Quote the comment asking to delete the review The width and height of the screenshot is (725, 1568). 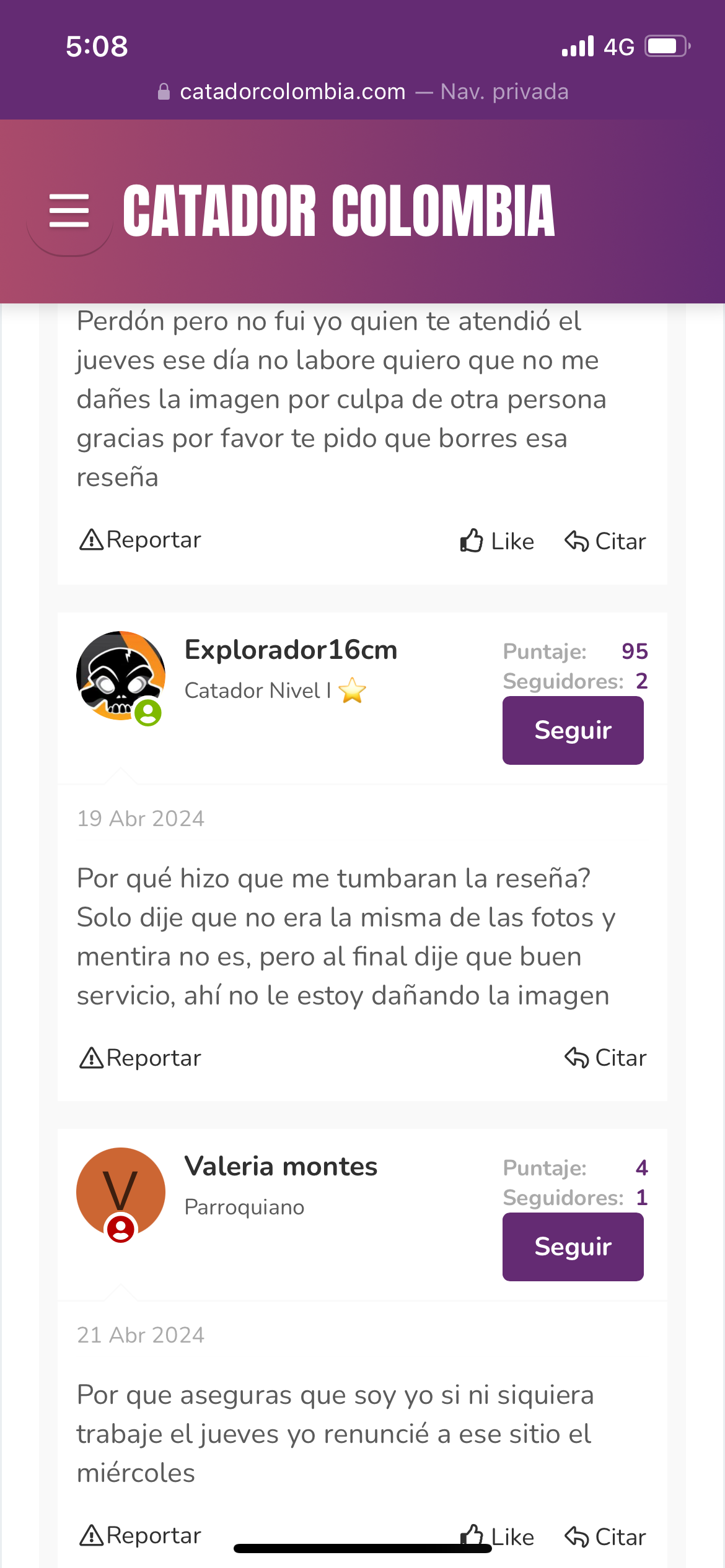click(605, 541)
